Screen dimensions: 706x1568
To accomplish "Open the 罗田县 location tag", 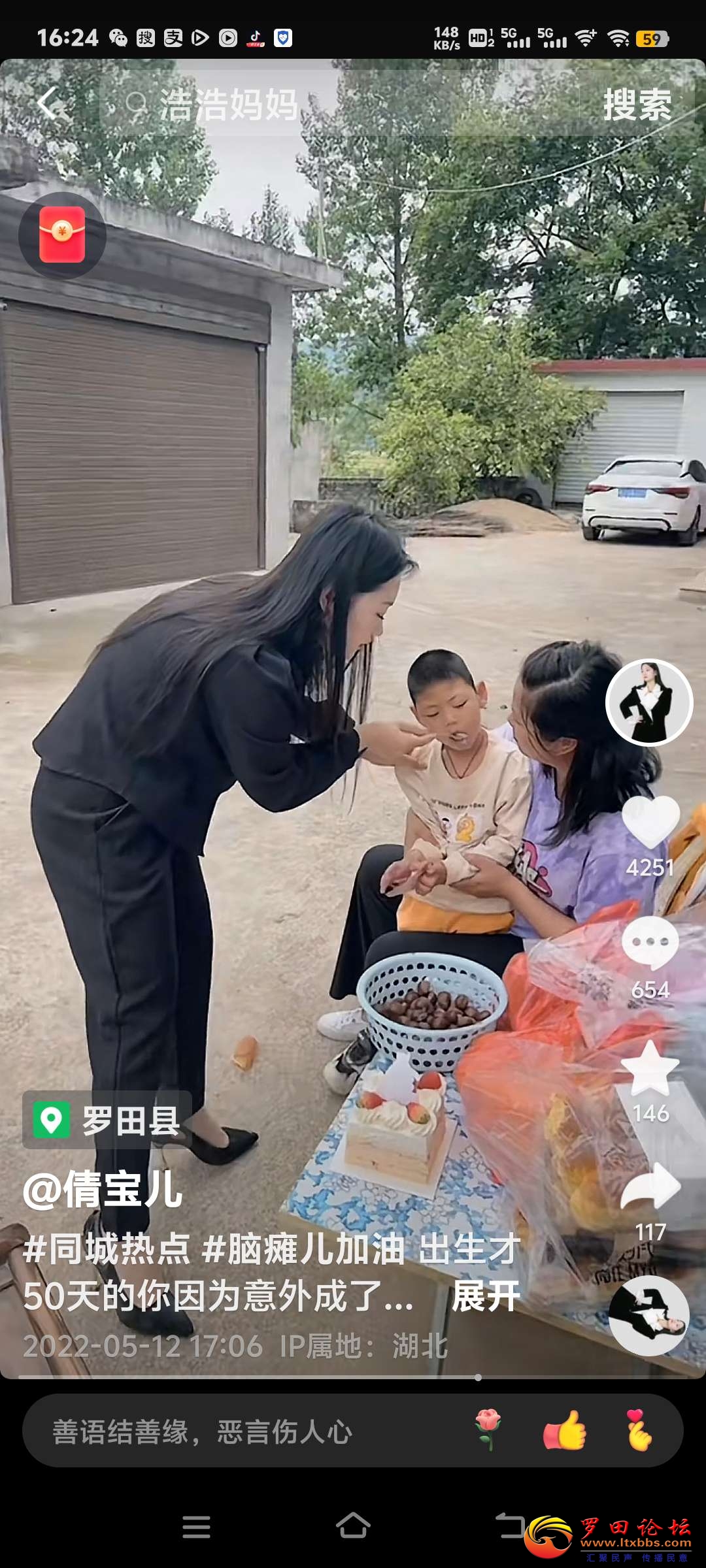I will click(108, 1120).
